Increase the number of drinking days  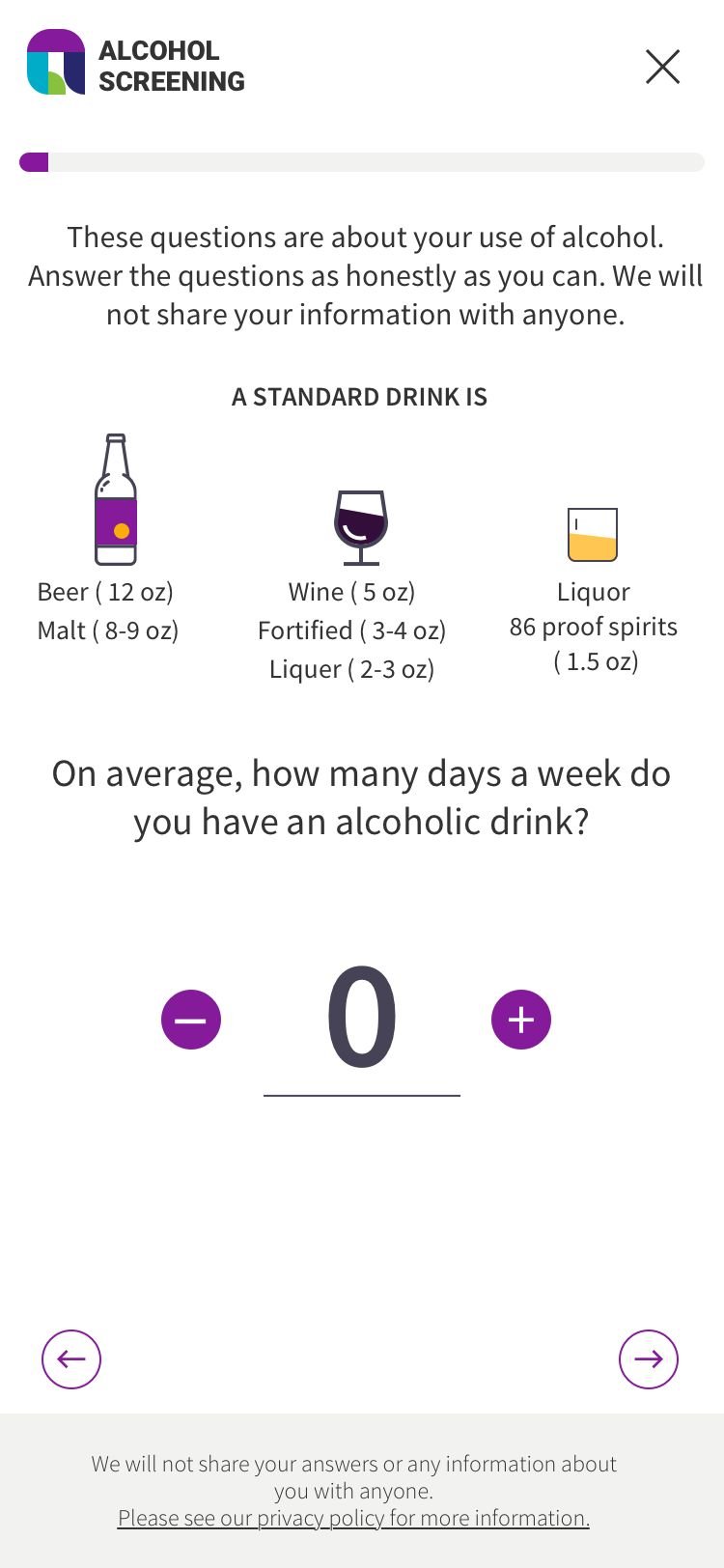[521, 1020]
